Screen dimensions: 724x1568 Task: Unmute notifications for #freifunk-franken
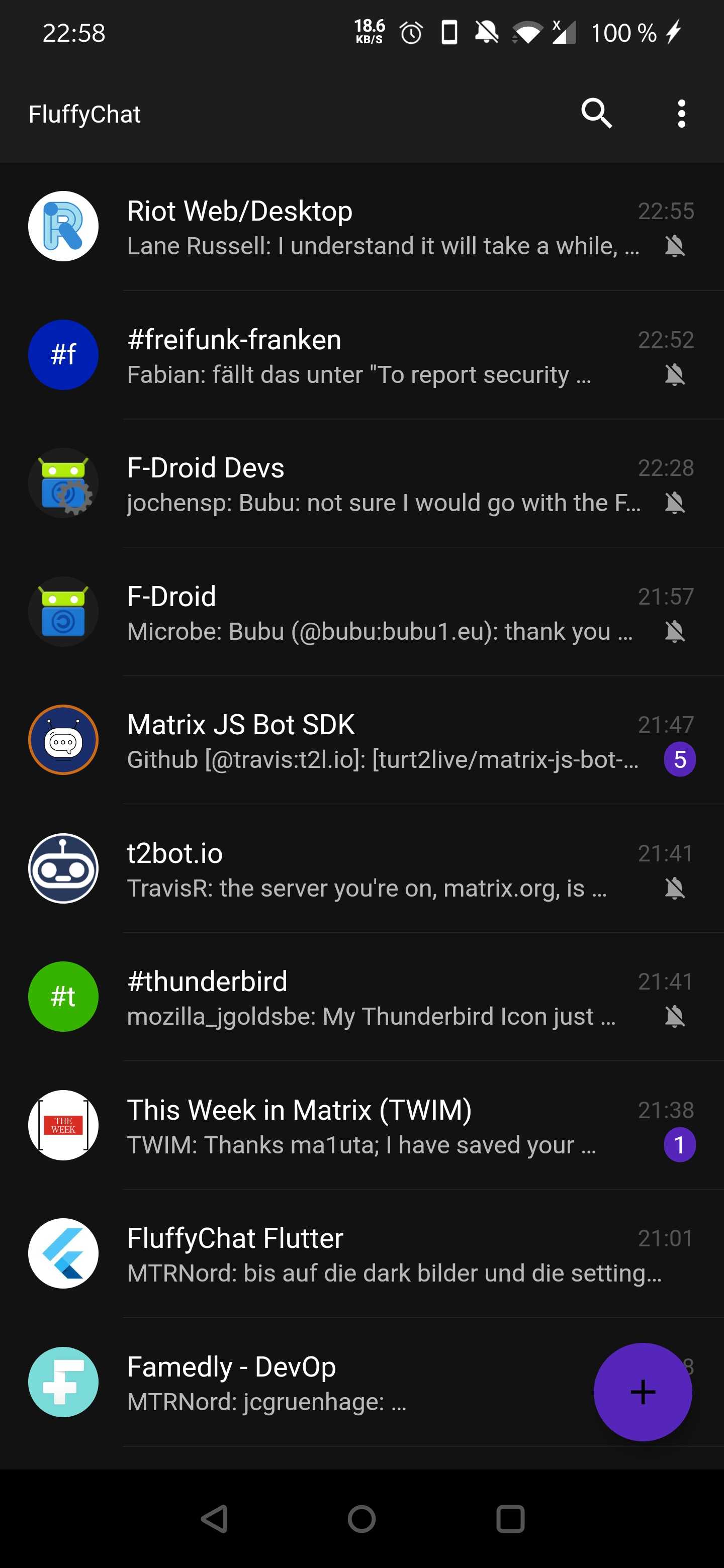pyautogui.click(x=676, y=376)
